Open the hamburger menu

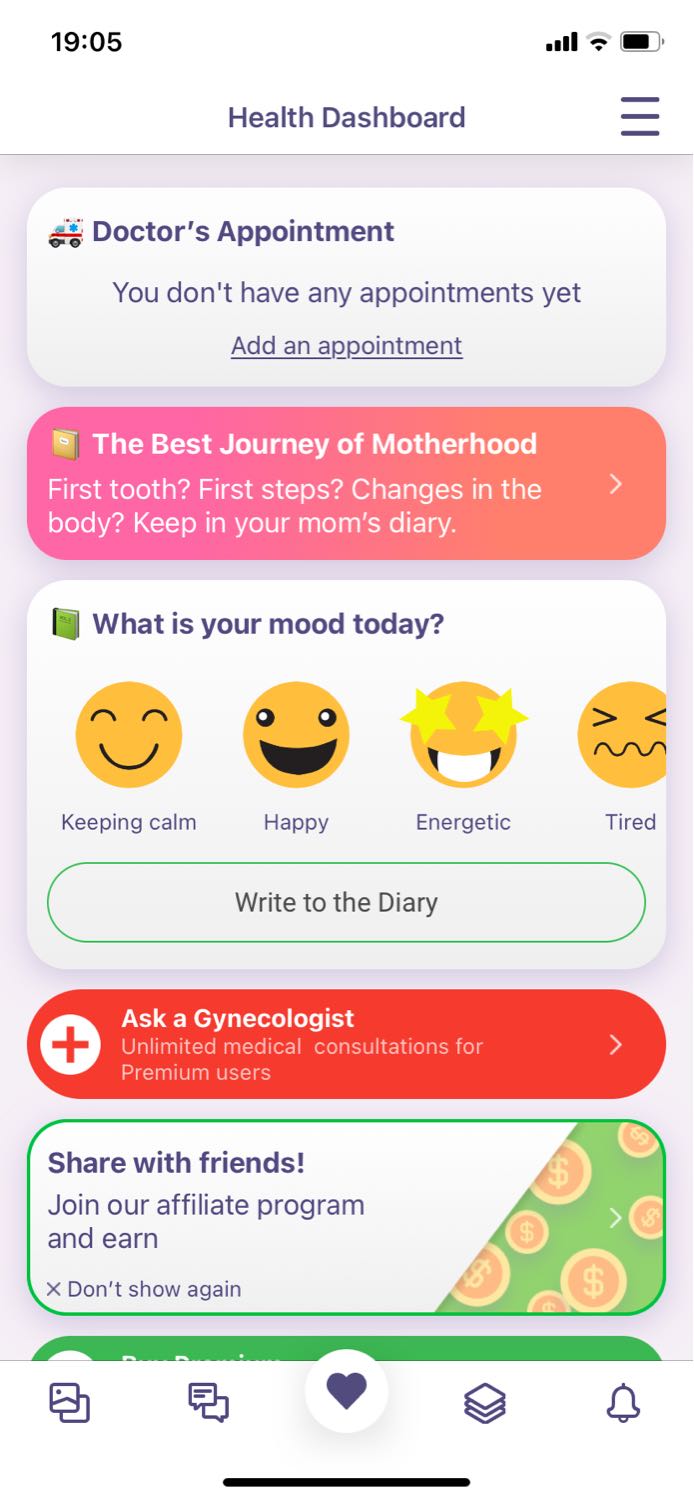point(639,116)
